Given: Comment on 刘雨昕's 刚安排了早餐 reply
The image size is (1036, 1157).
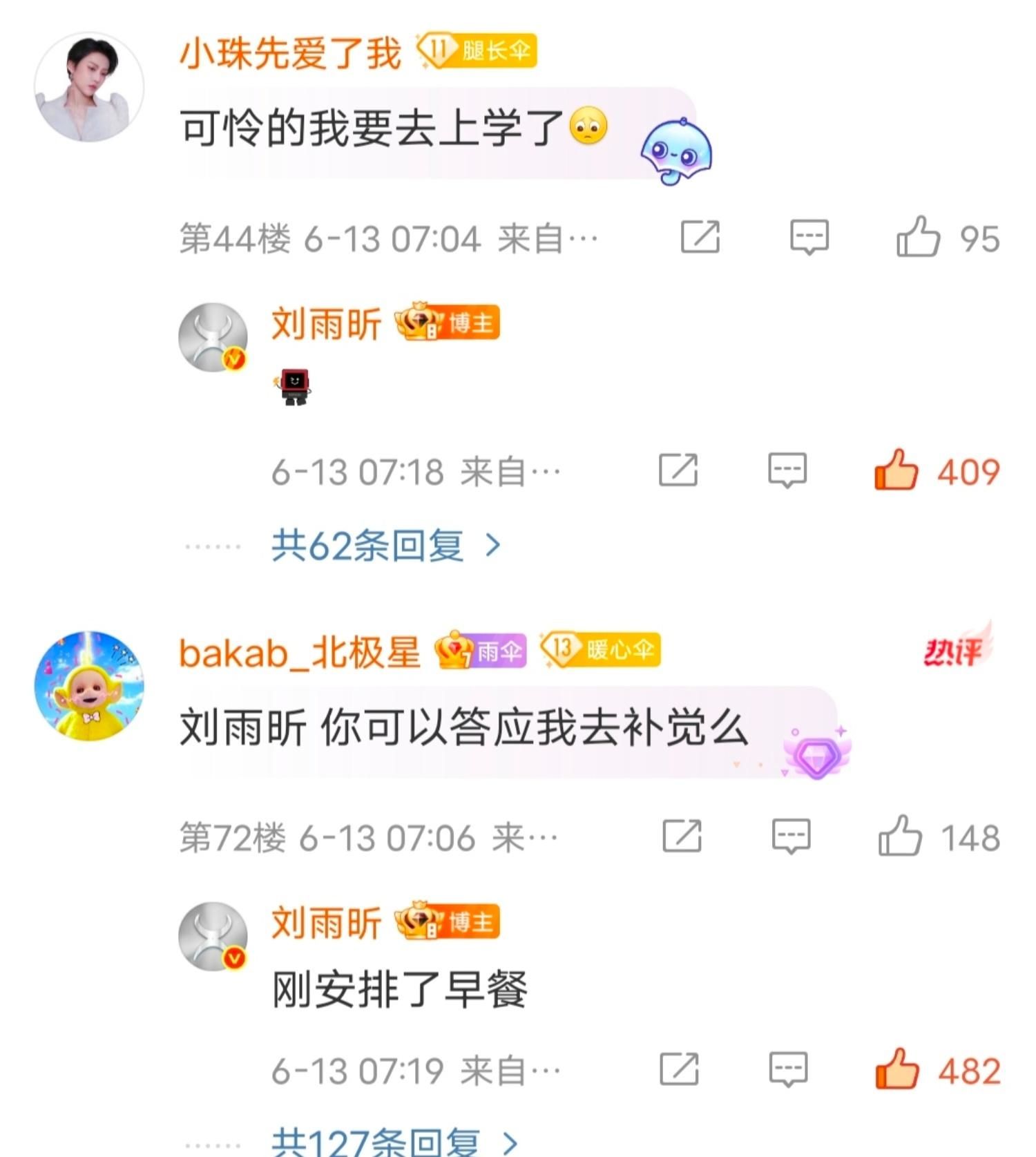Looking at the screenshot, I should [x=788, y=1069].
